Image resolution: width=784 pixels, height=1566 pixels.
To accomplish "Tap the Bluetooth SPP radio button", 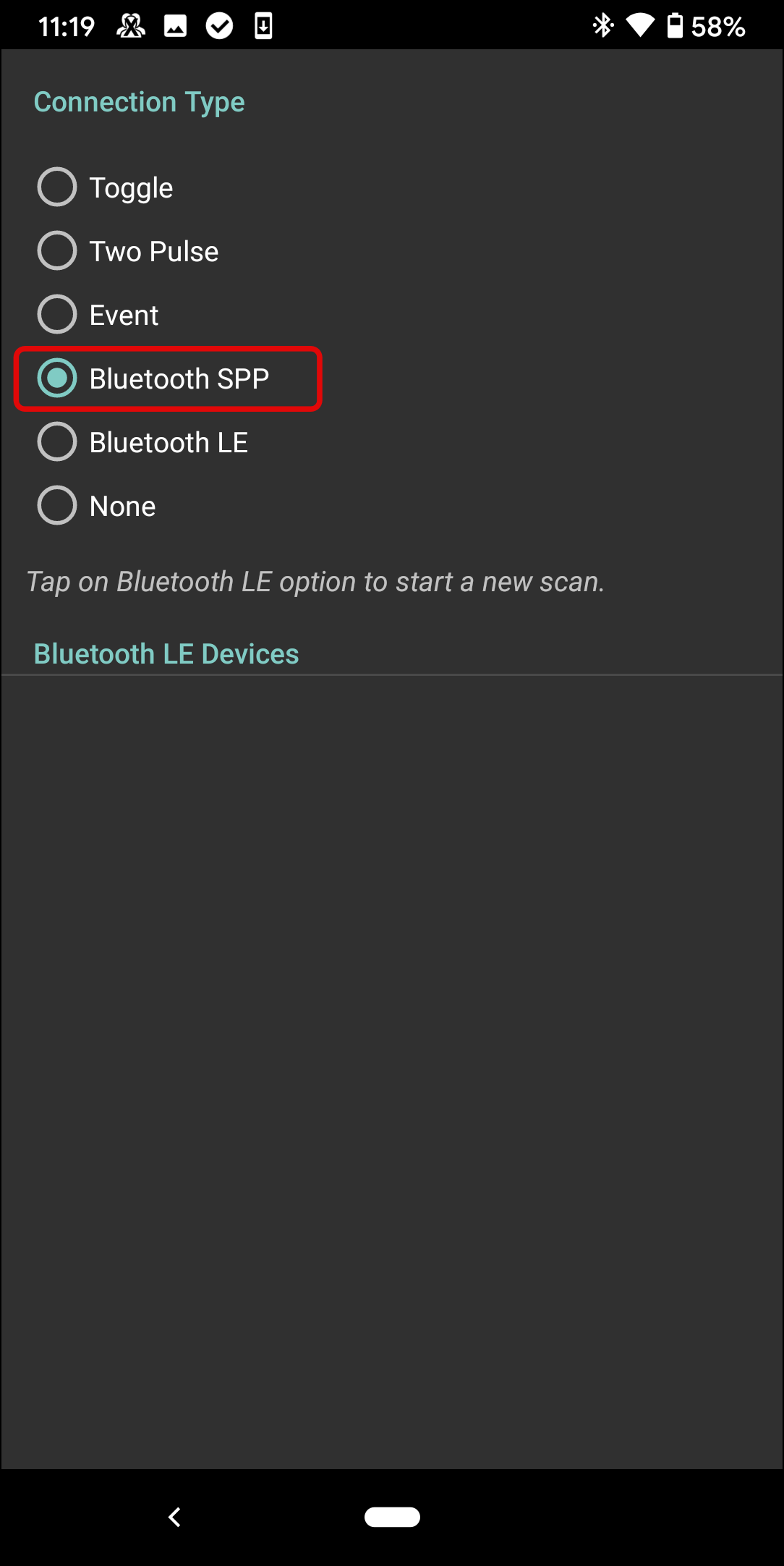I will point(57,378).
